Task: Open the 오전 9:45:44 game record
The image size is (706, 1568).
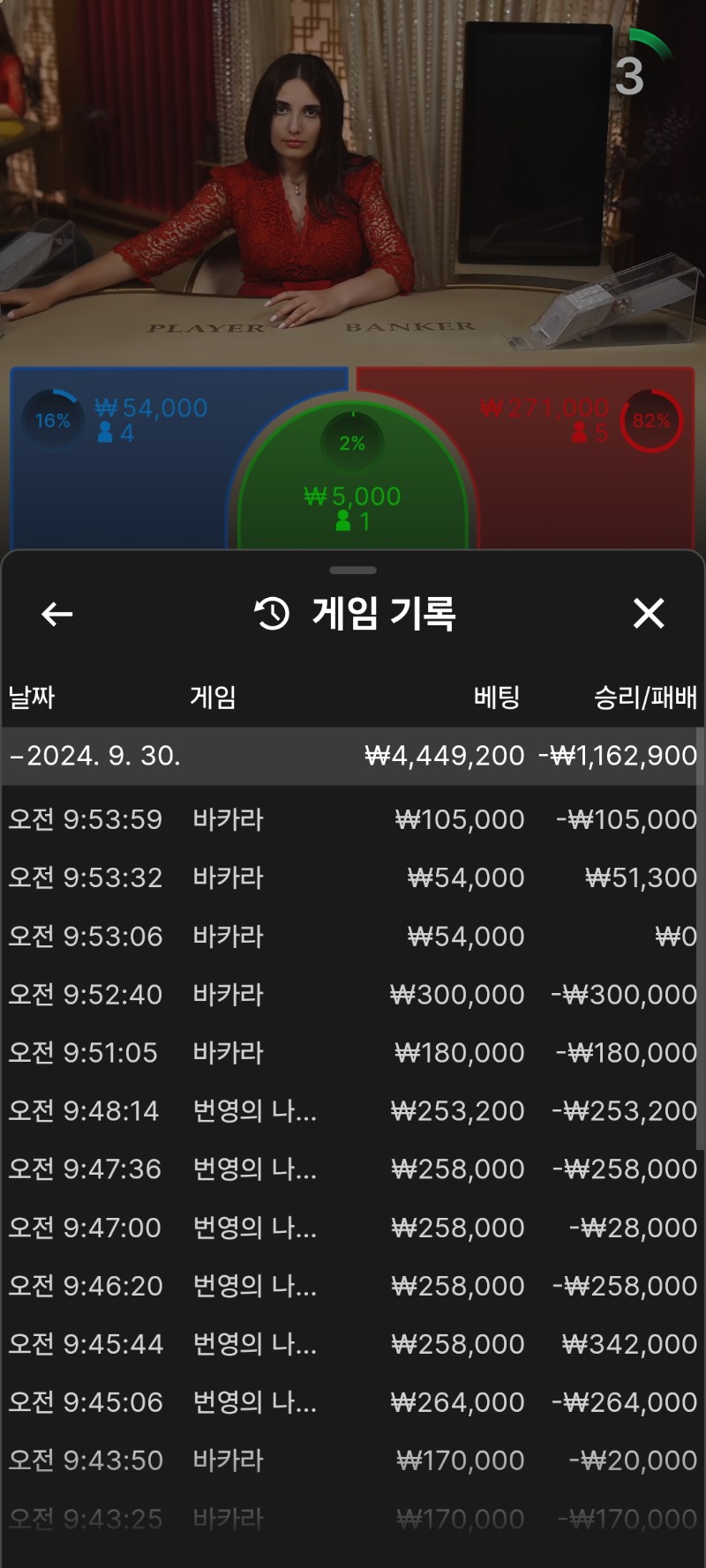Action: click(x=353, y=1344)
